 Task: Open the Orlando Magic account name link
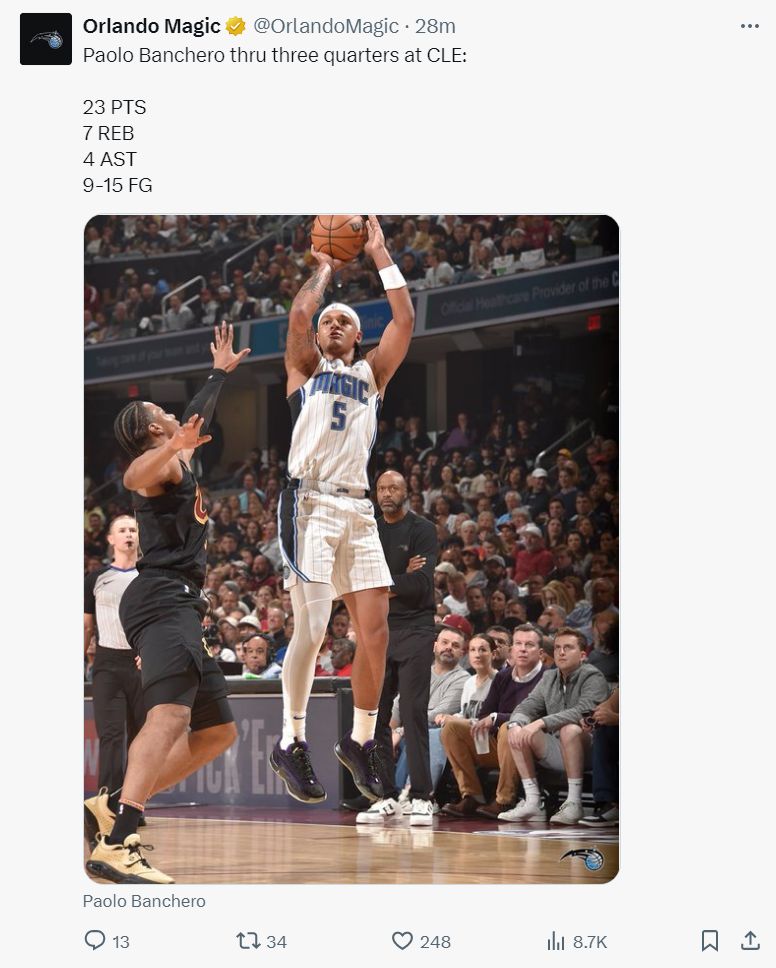click(151, 26)
